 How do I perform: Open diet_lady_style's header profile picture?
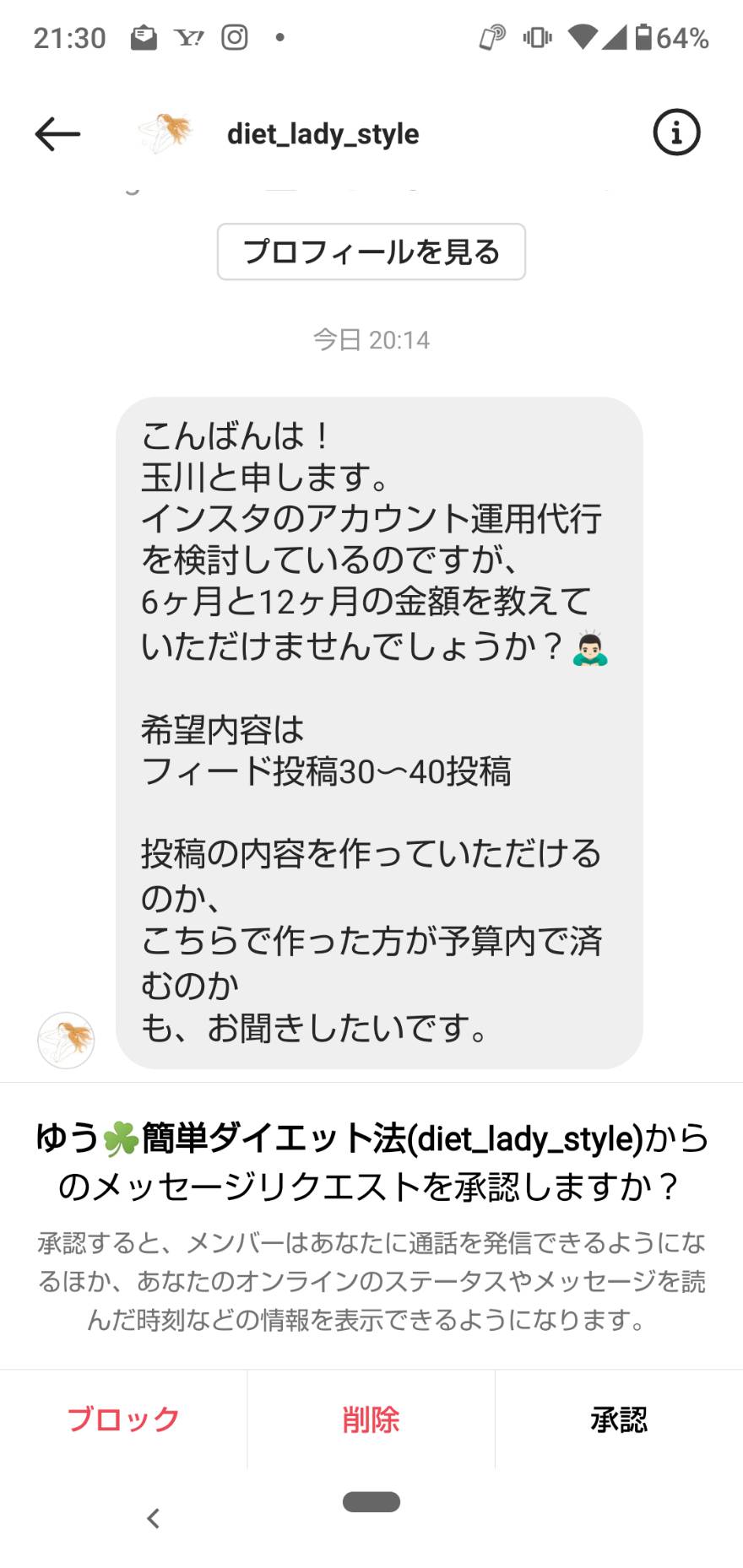pyautogui.click(x=165, y=133)
